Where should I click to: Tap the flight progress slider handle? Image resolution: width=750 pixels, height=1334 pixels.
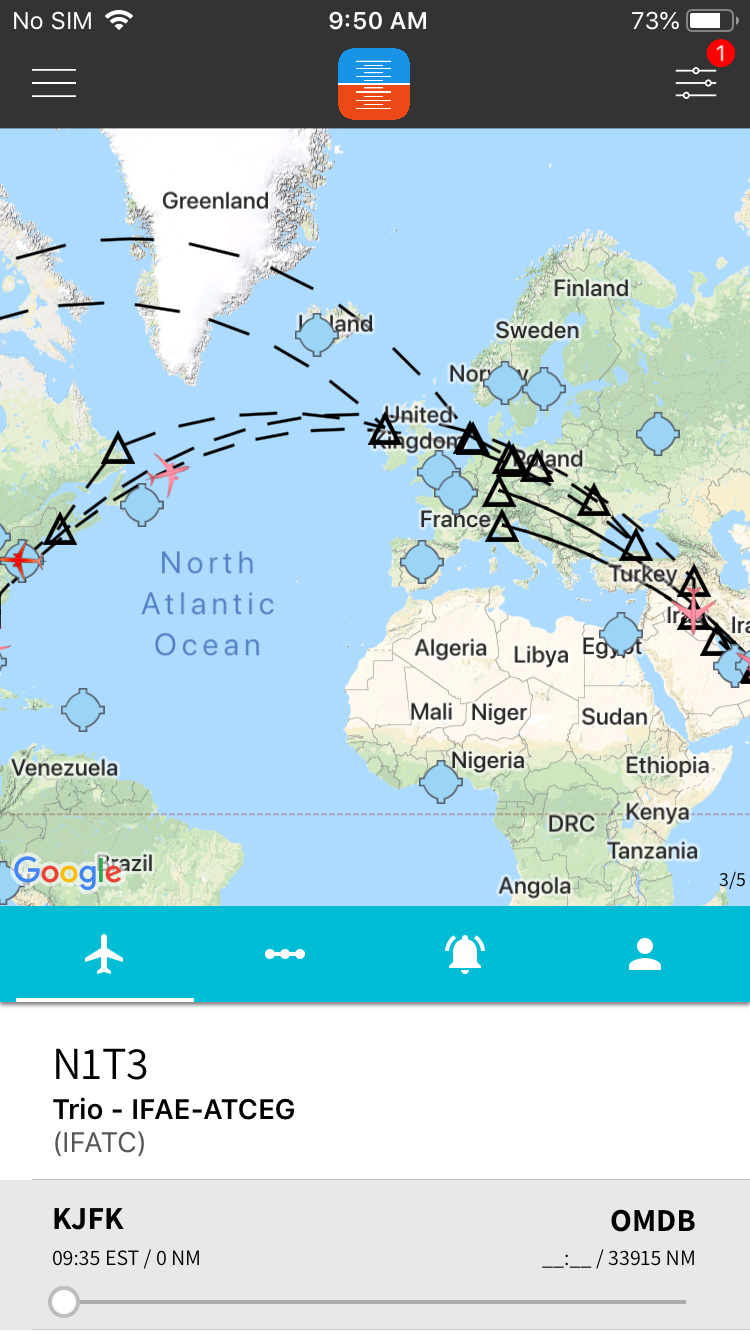[65, 1301]
